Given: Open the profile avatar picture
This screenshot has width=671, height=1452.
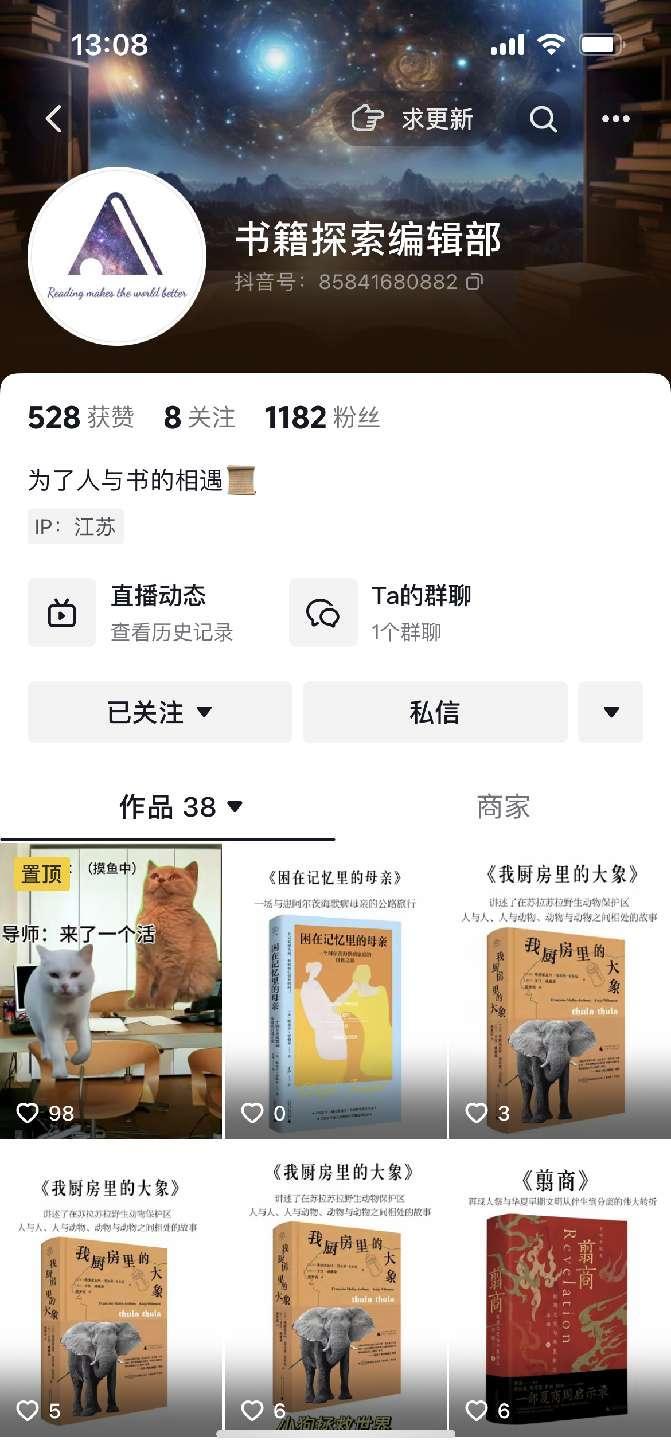Looking at the screenshot, I should pyautogui.click(x=117, y=256).
